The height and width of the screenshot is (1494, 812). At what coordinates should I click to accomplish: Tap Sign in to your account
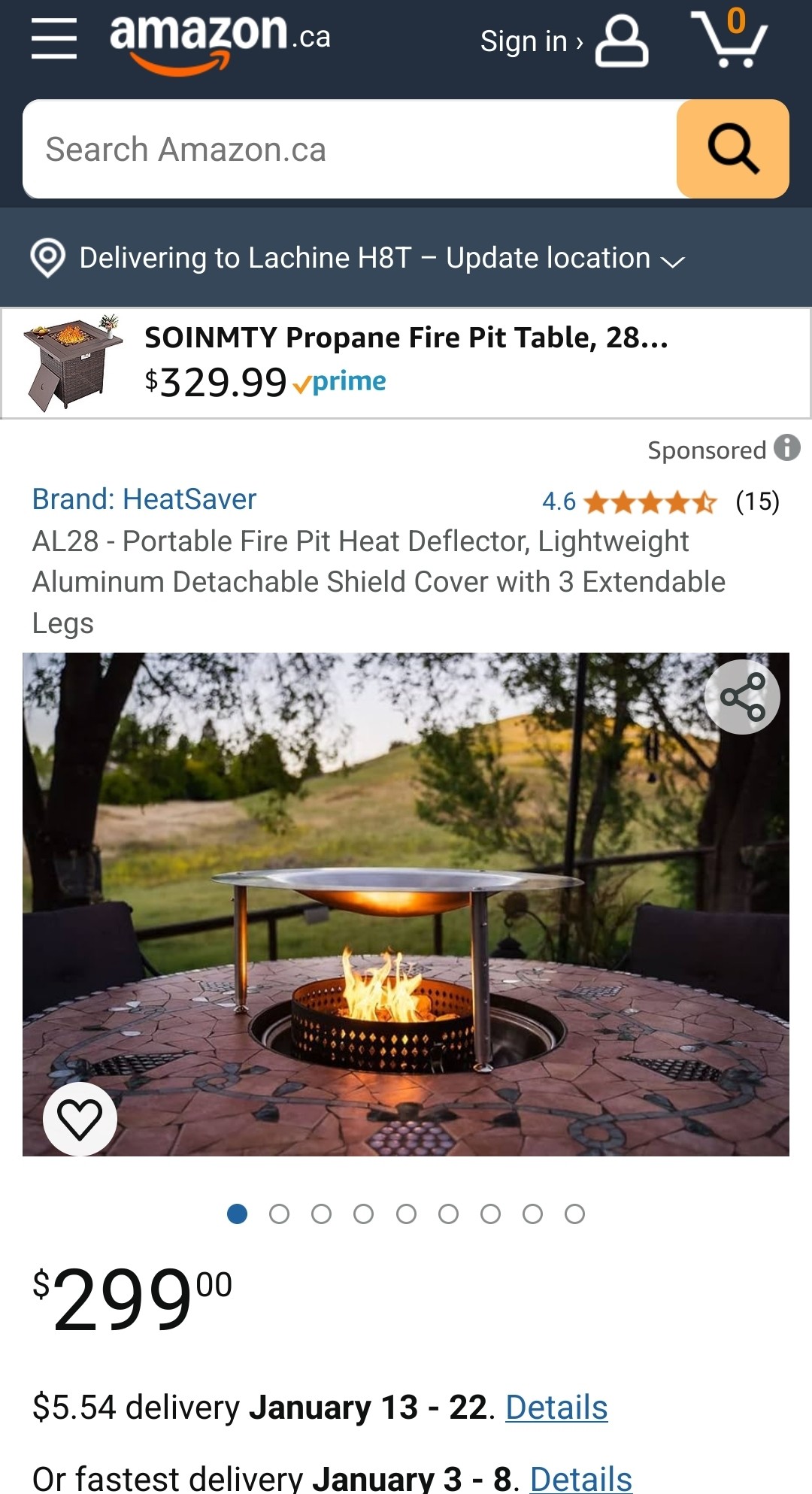click(x=563, y=41)
